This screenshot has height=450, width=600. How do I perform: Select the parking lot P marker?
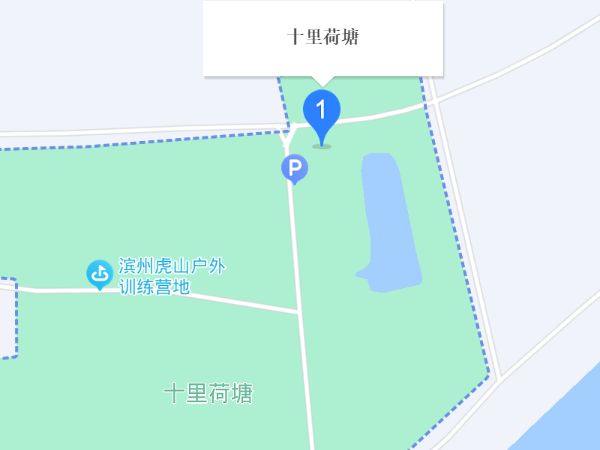coord(294,169)
